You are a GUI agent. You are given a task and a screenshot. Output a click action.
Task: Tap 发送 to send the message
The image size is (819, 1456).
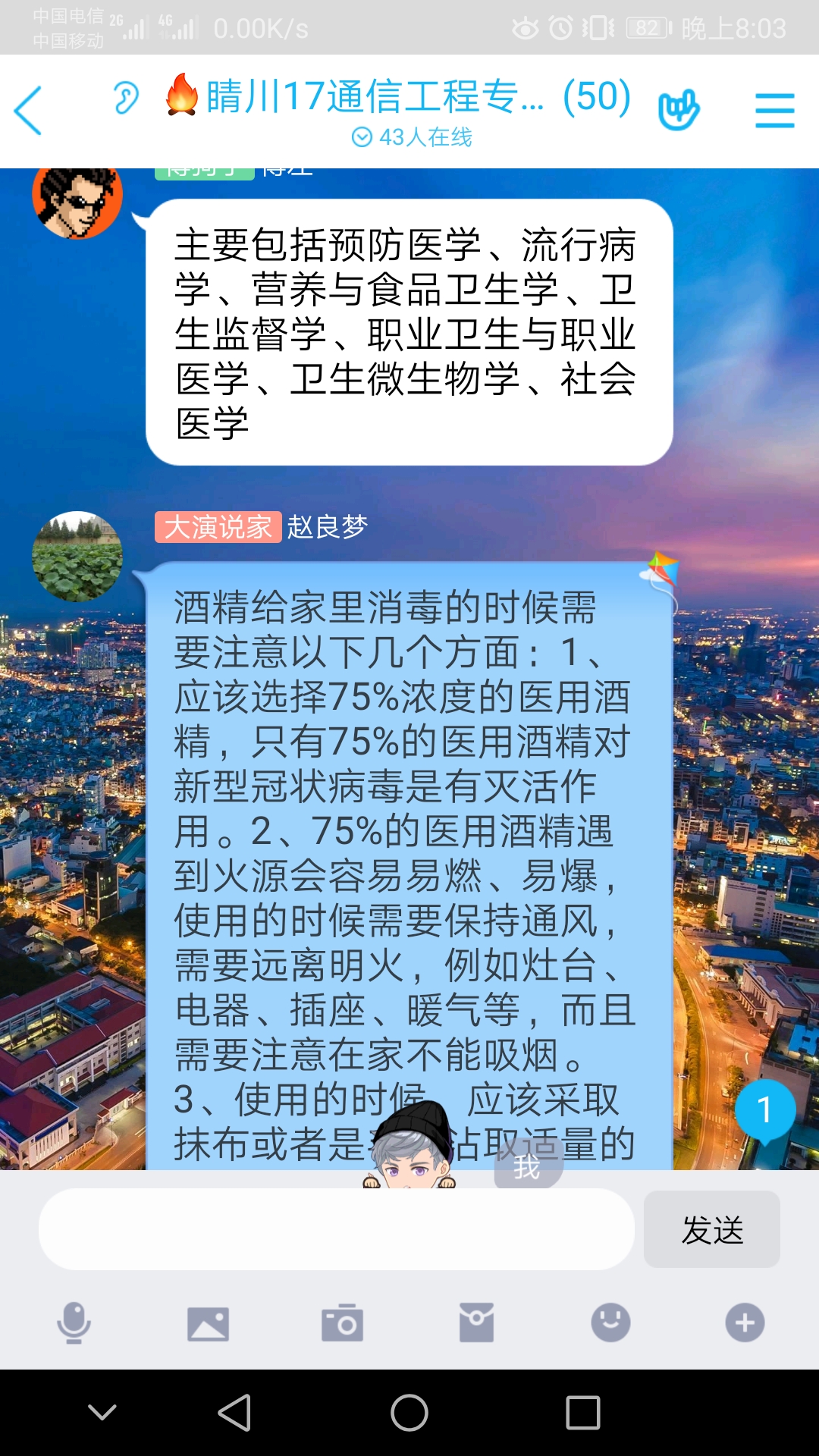point(711,1229)
